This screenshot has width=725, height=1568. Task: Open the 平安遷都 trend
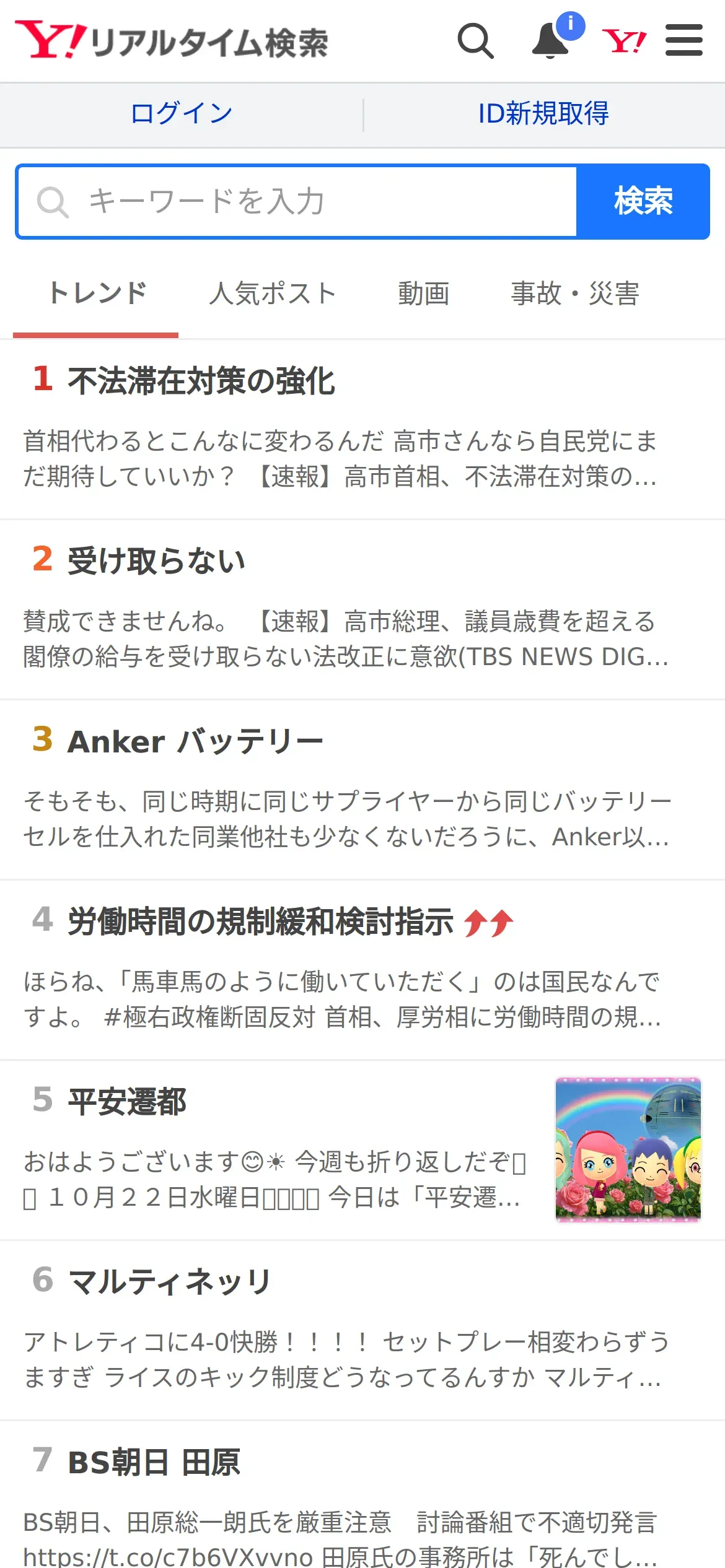(127, 1102)
